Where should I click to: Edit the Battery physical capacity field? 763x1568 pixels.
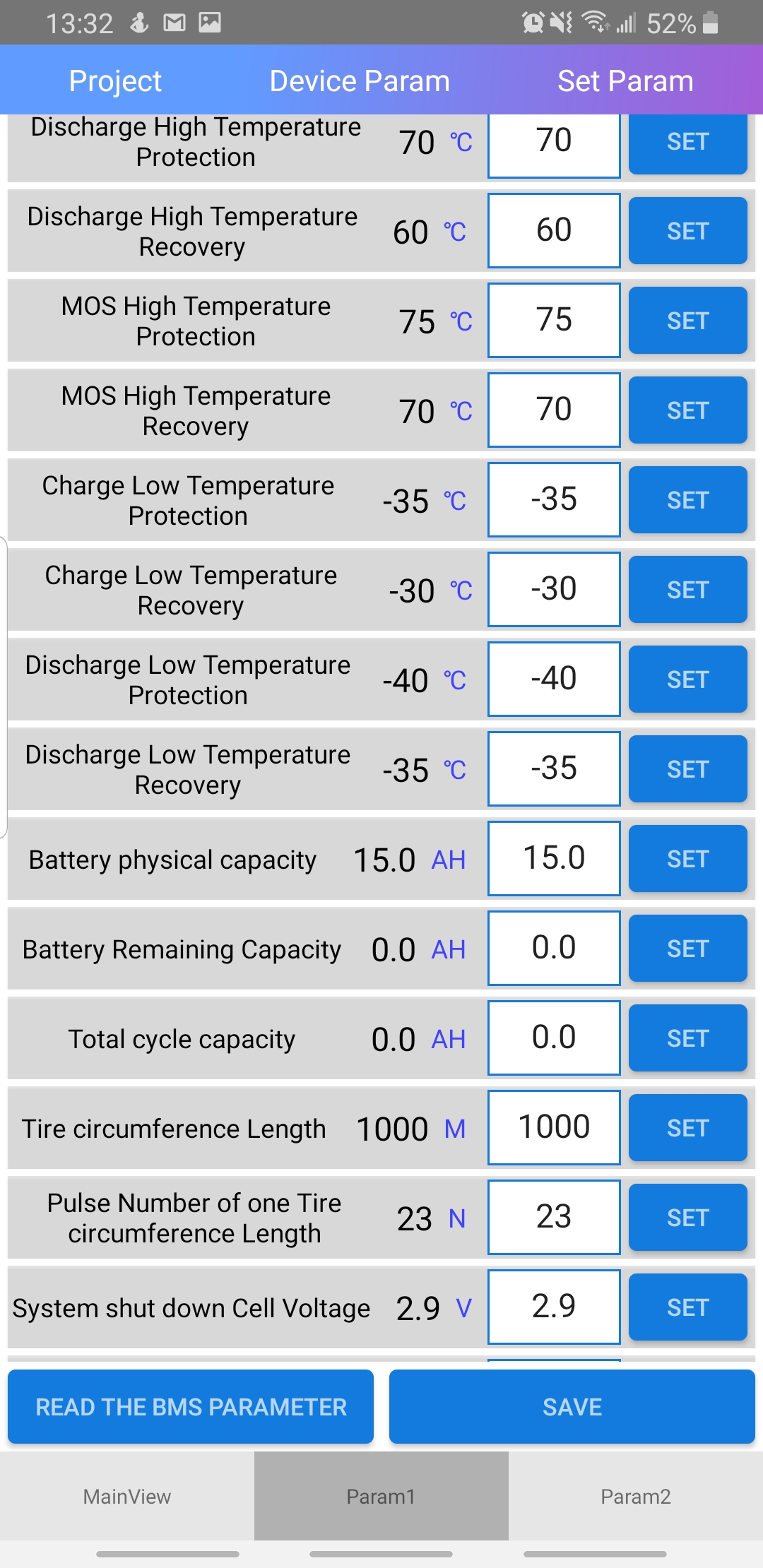tap(554, 858)
